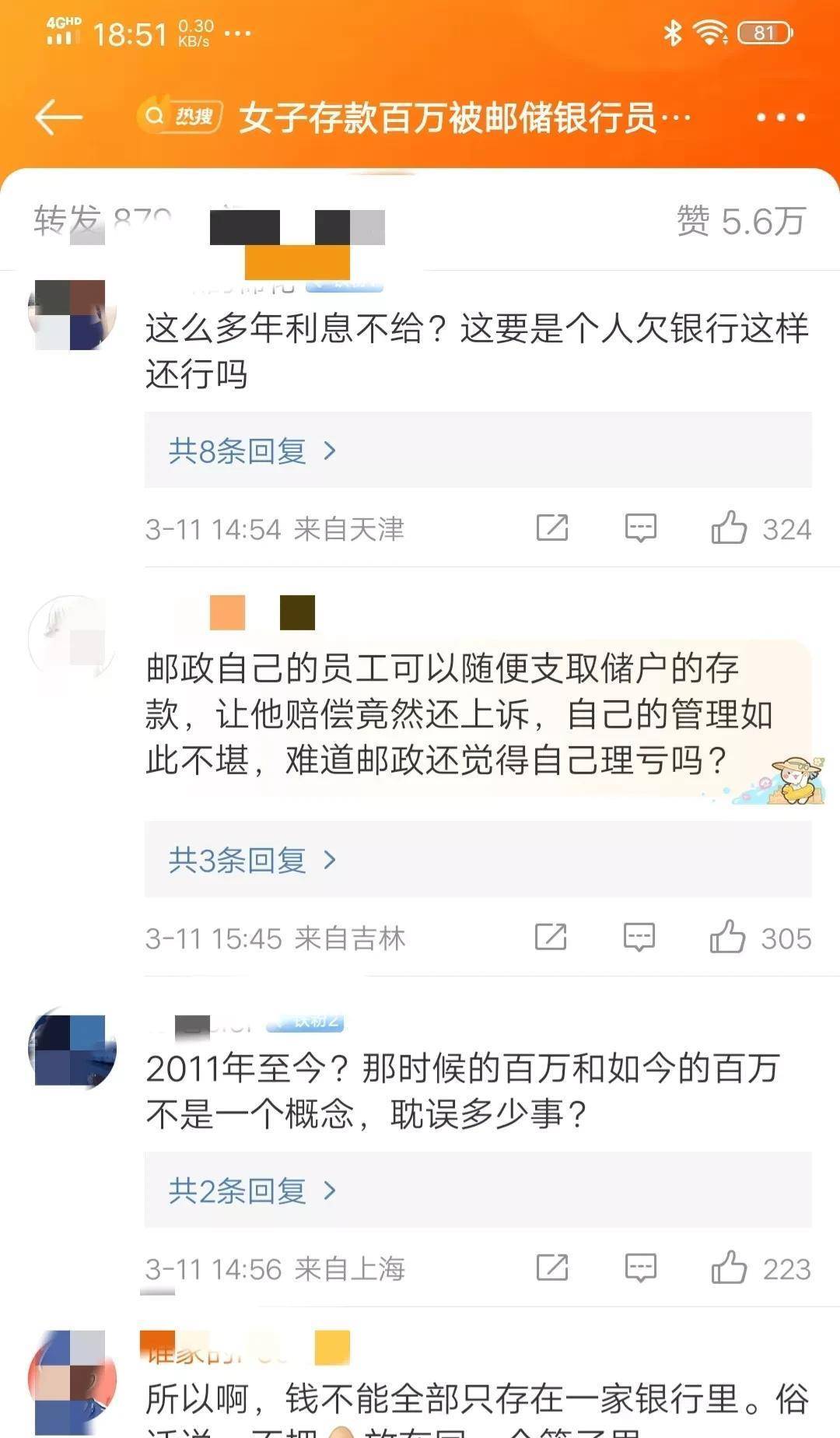Switch to the 赞 5.6万 likes tab
The height and width of the screenshot is (1438, 840).
(x=740, y=221)
